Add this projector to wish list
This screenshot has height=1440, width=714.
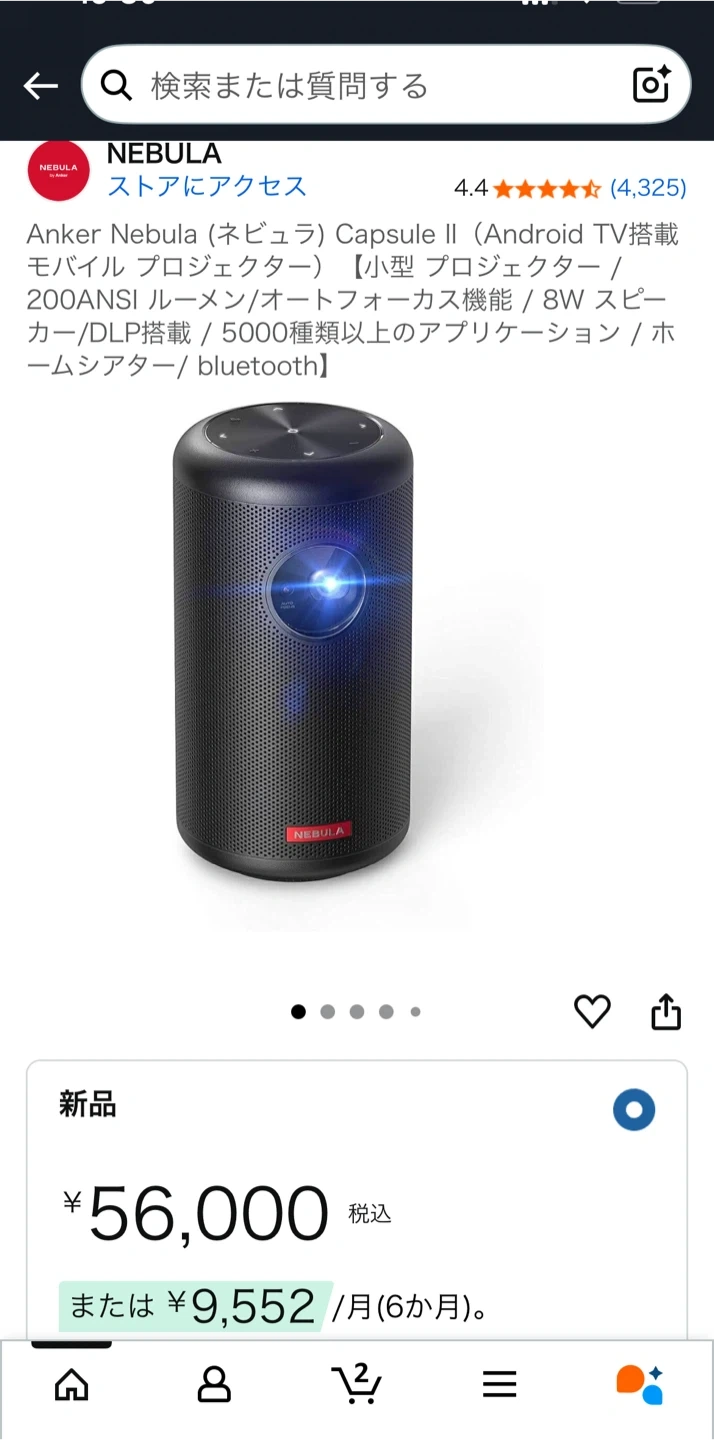point(592,1012)
